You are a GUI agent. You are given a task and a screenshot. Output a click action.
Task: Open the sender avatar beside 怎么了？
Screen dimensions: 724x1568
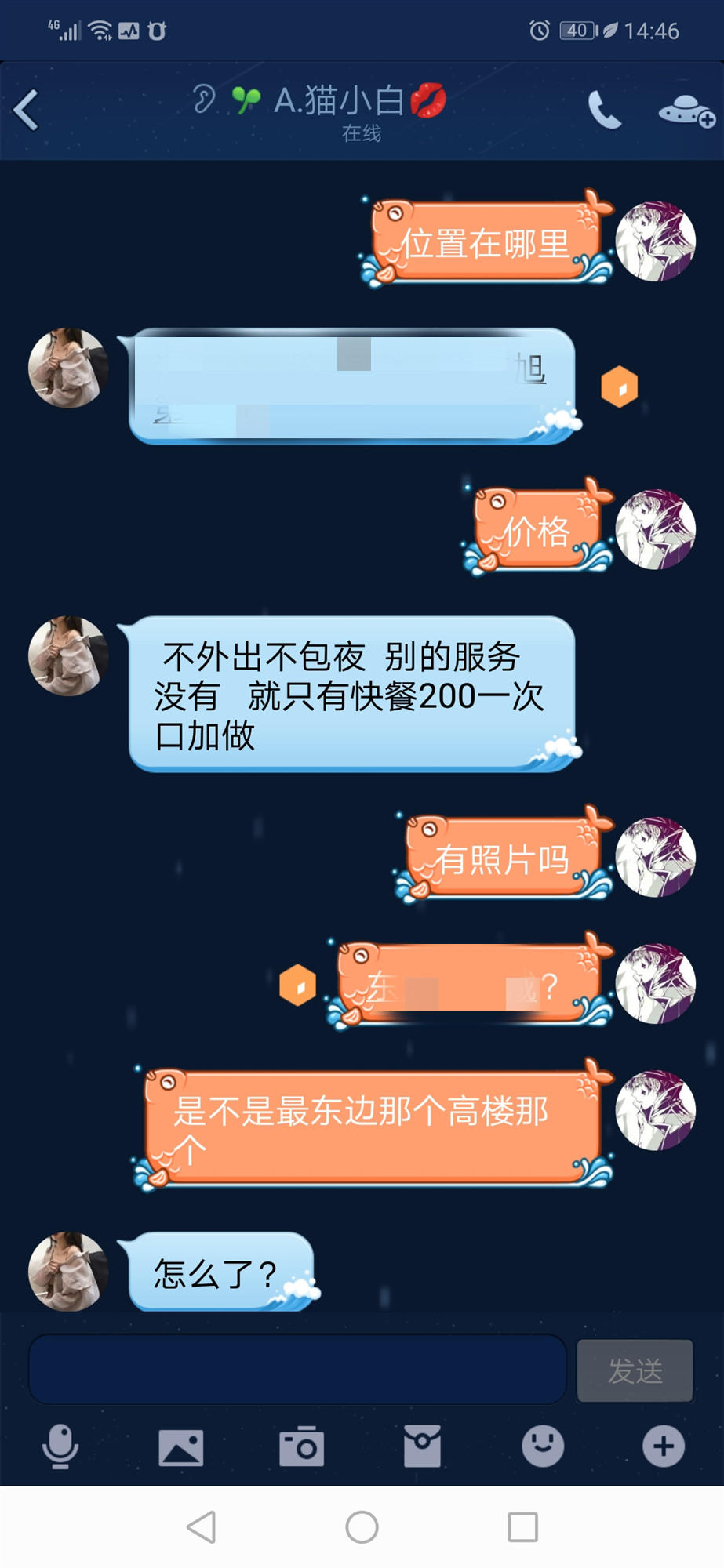coord(67,1271)
